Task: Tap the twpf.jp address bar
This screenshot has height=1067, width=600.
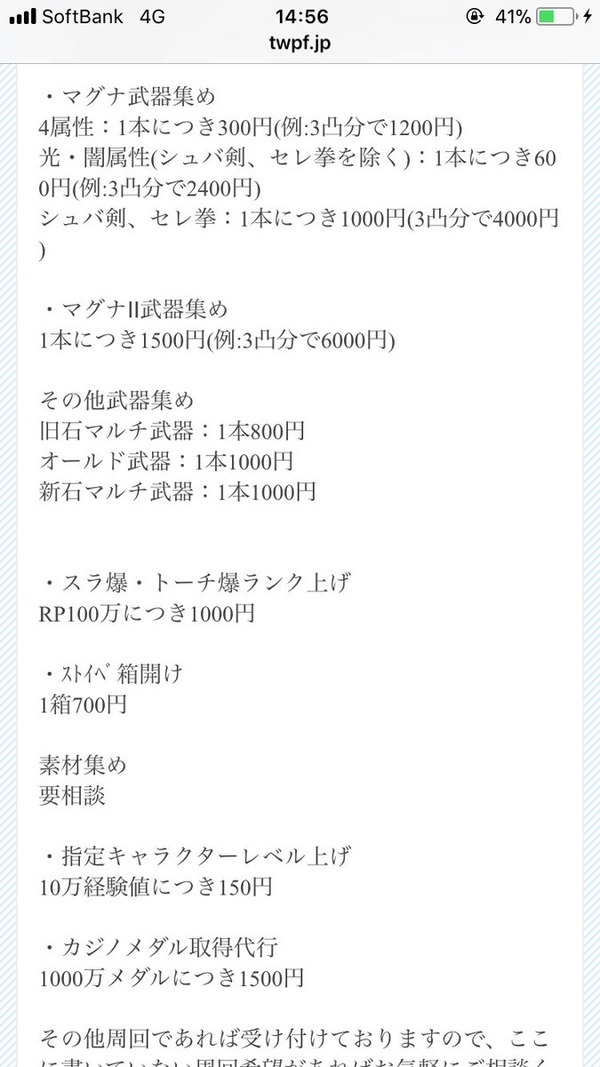Action: coord(300,44)
